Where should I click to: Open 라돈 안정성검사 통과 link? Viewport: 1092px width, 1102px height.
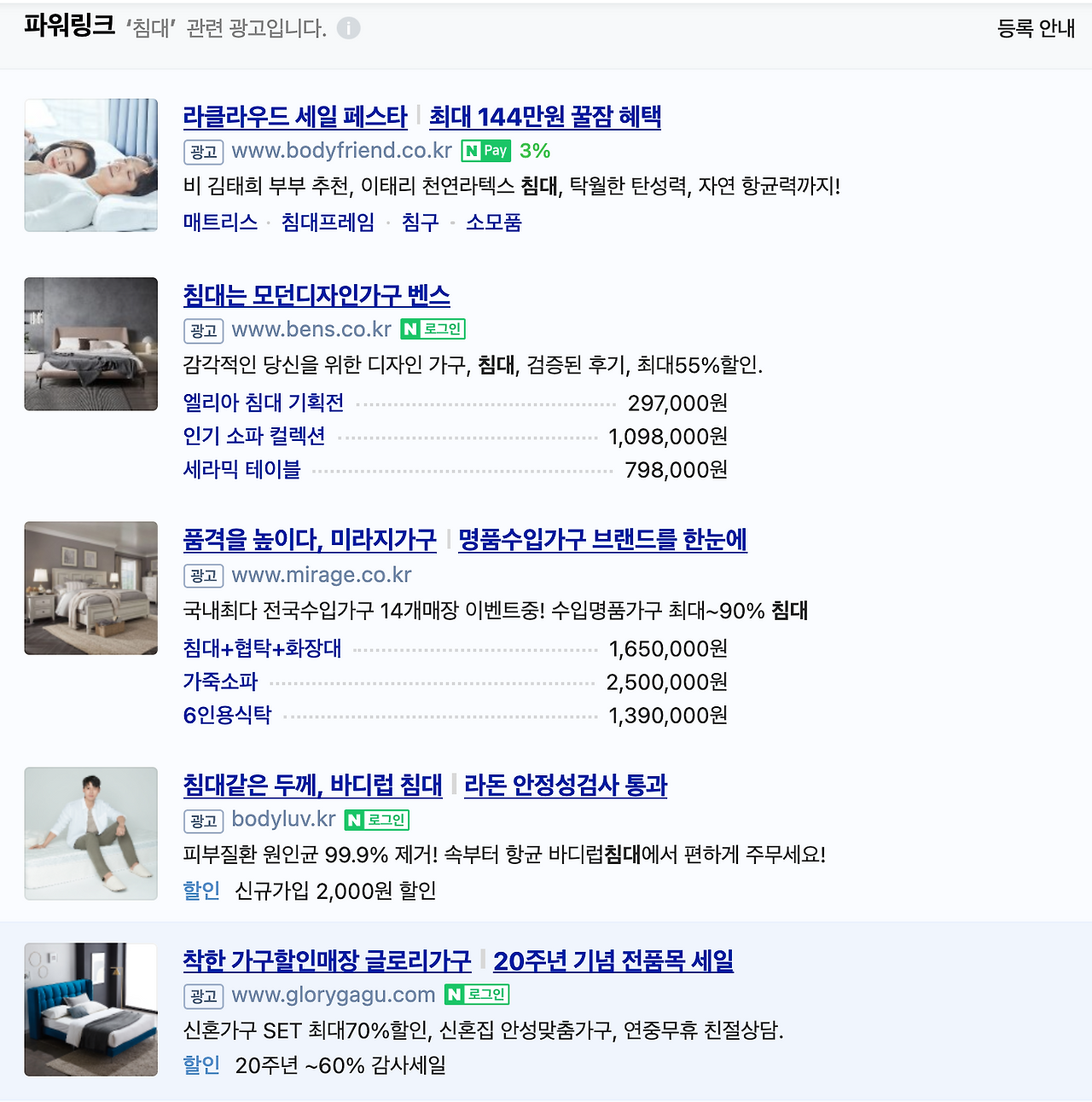(566, 785)
